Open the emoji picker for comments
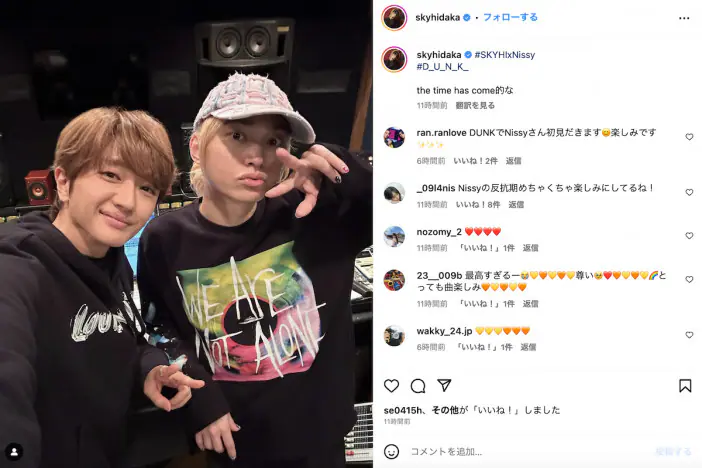 click(x=391, y=451)
